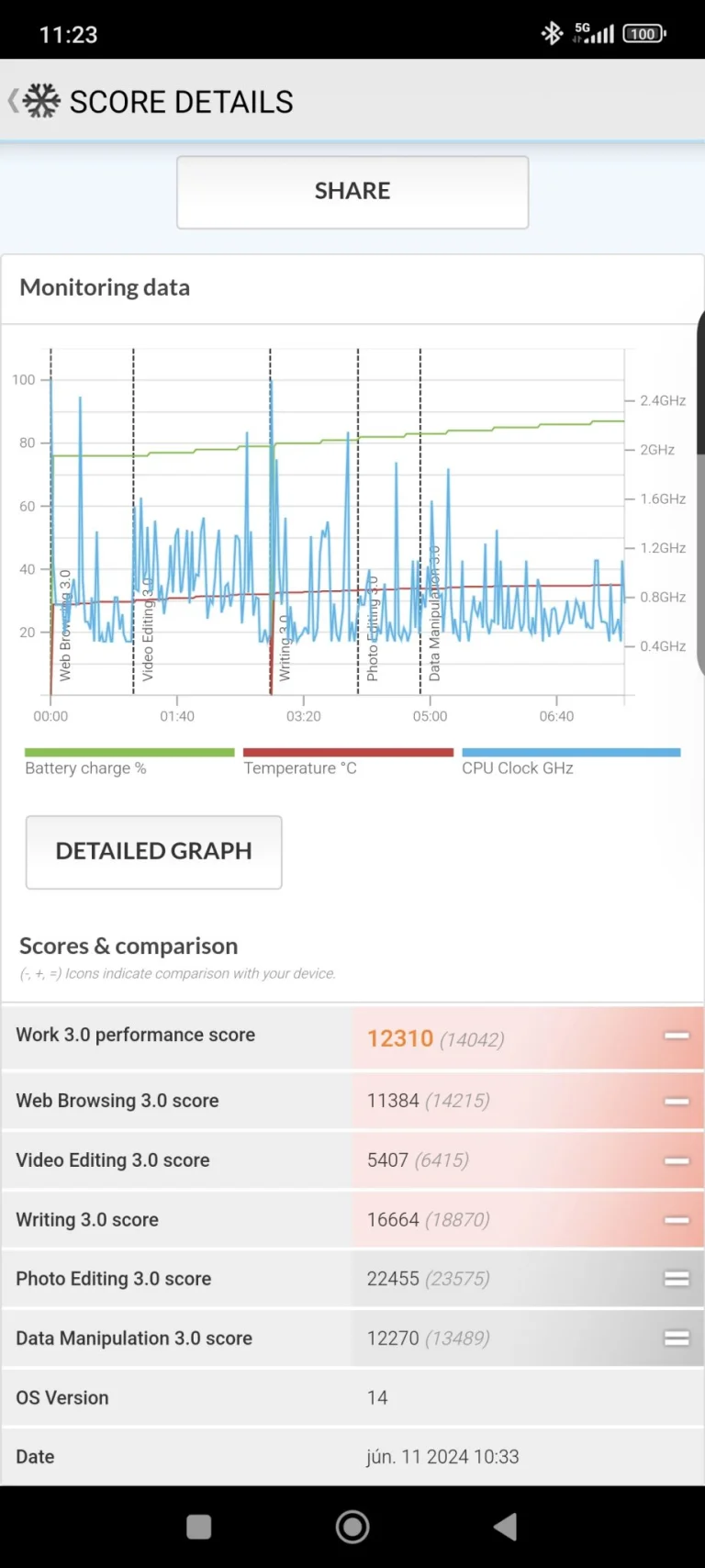705x1568 pixels.
Task: Tap the PCMark snowflake logo icon
Action: click(x=40, y=101)
